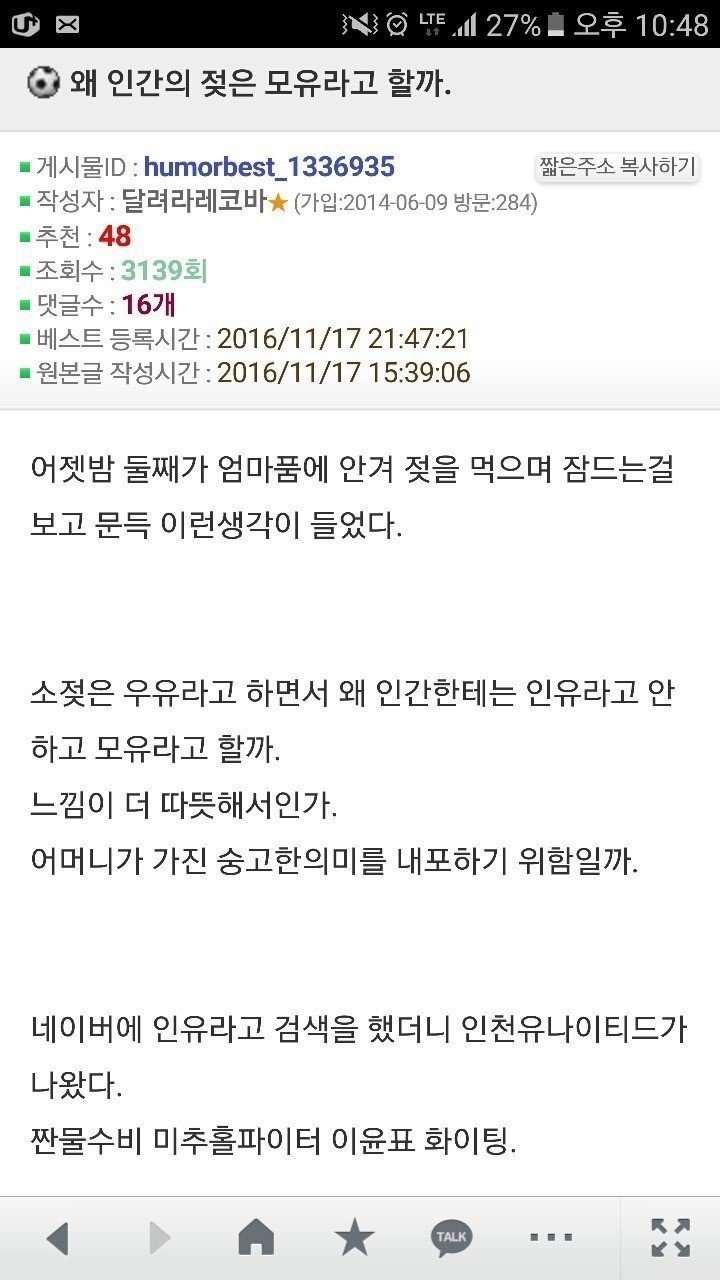The width and height of the screenshot is (720, 1280).
Task: Open more options with the three-dot icon
Action: point(553,1235)
